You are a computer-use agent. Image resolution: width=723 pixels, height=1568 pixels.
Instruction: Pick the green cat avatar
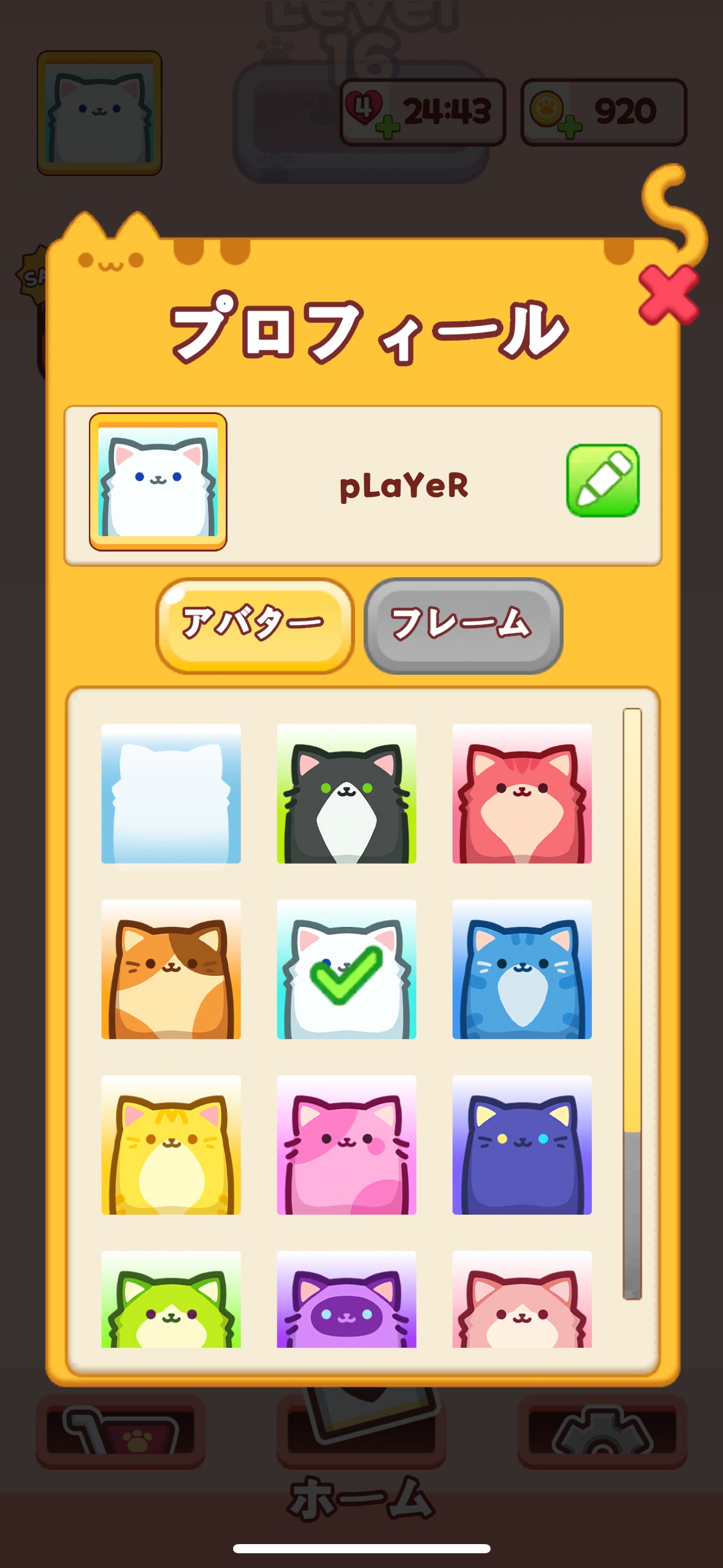click(x=171, y=1299)
